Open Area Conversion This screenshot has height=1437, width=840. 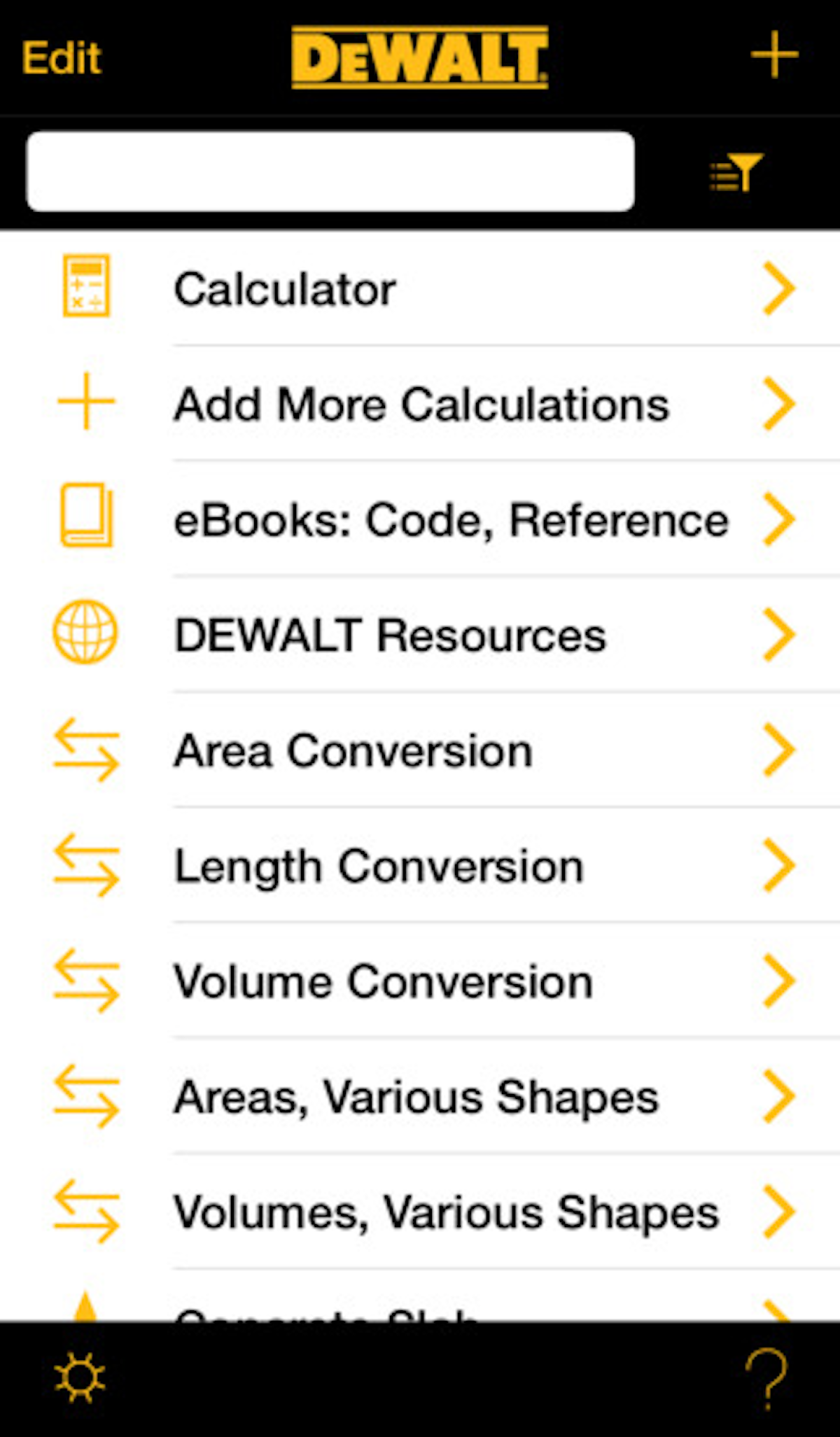(420, 750)
